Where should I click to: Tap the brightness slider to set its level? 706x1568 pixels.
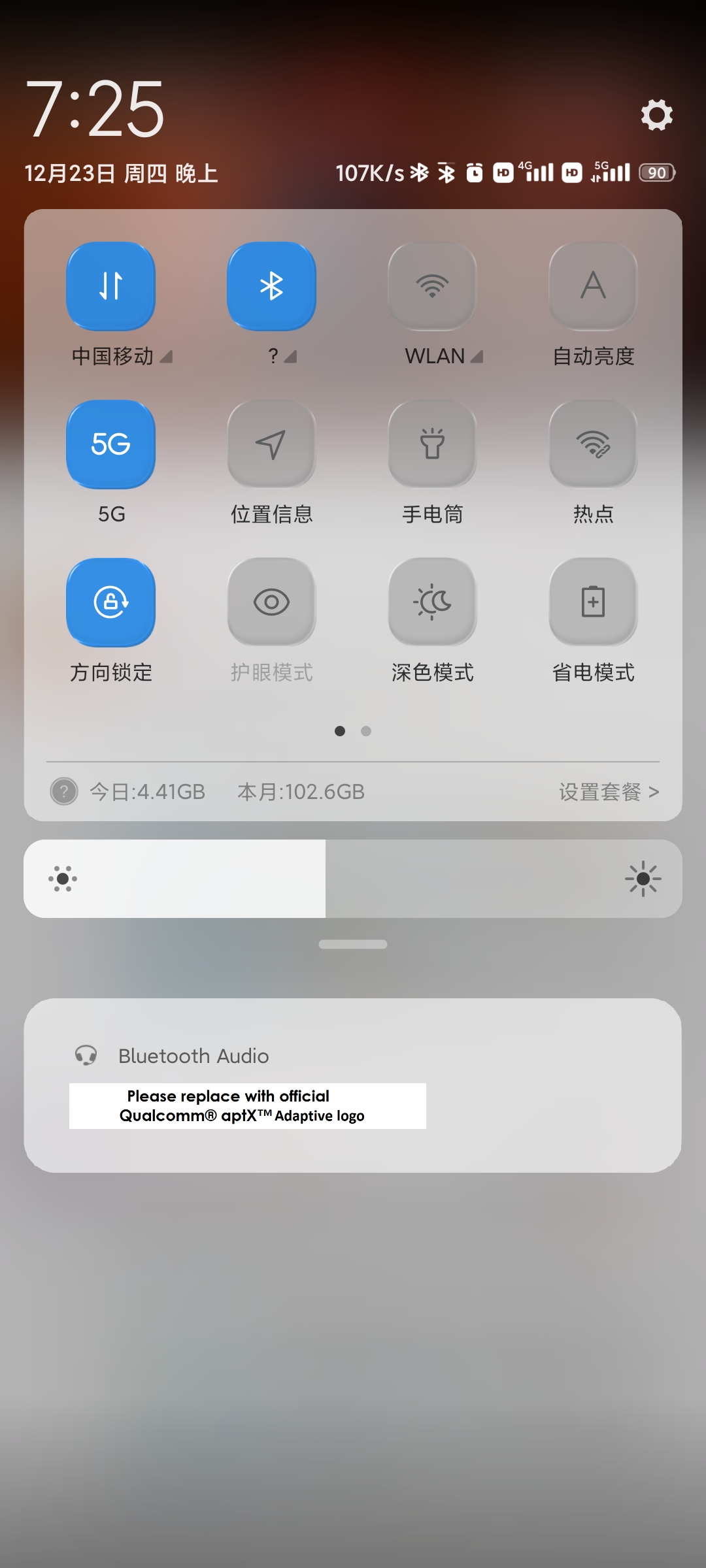click(x=353, y=879)
